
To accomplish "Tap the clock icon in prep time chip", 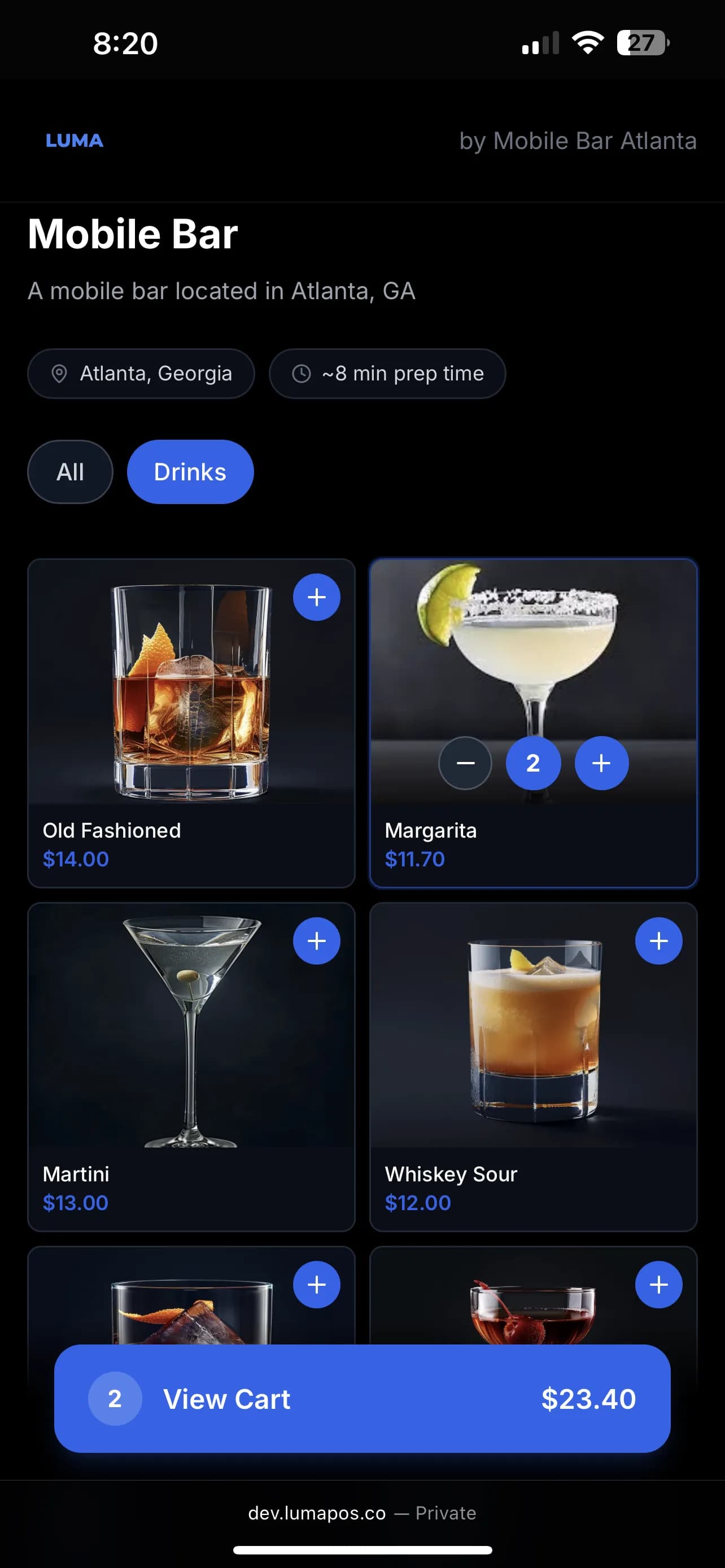I will [303, 373].
